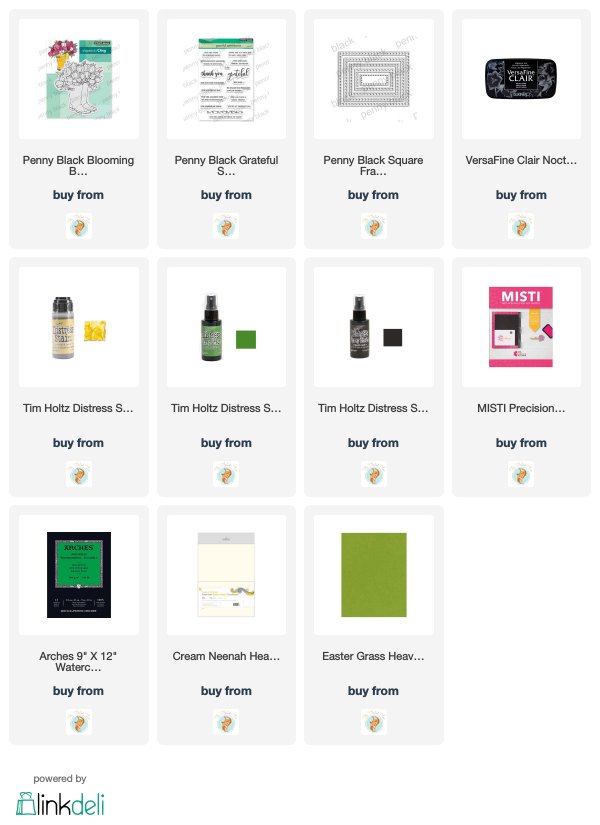
Task: Tap the shop icon under Penny Black Grateful
Action: point(226,225)
